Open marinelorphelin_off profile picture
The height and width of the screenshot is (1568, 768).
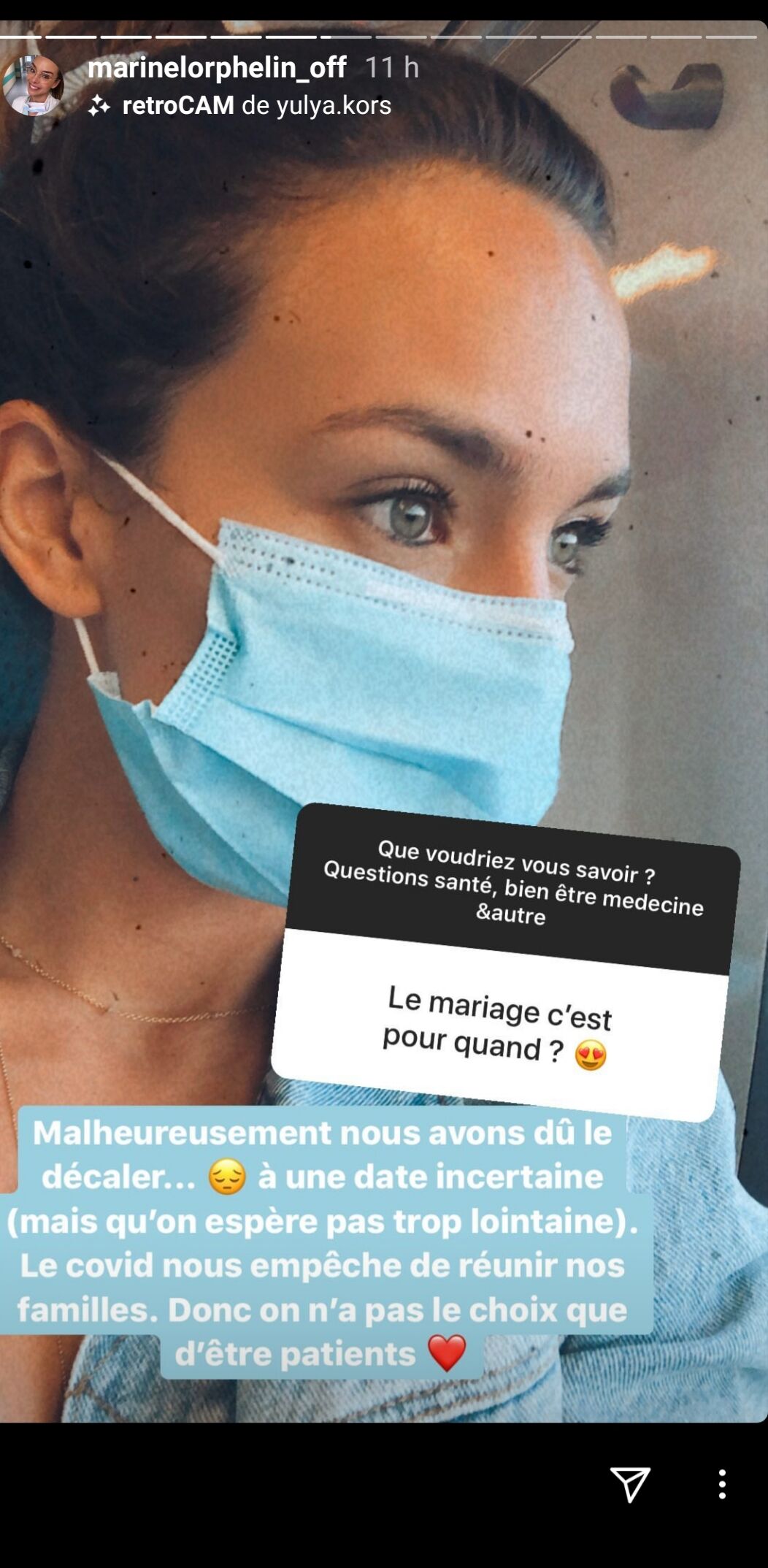tap(33, 85)
